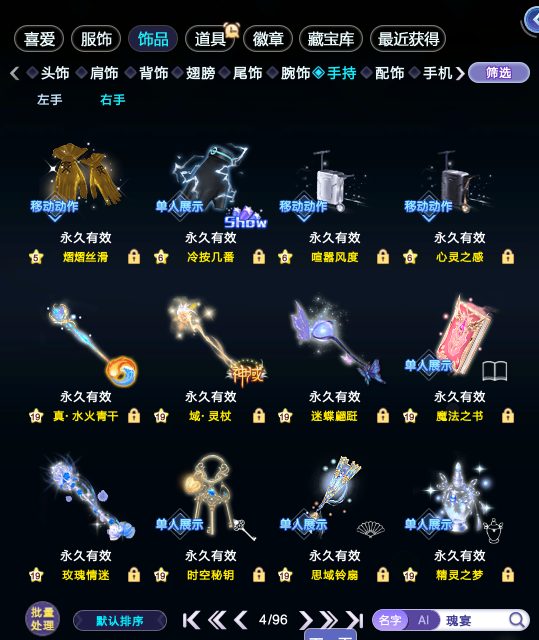This screenshot has height=640, width=539.
Task: Open the 默认排序 sort dropdown
Action: click(120, 621)
